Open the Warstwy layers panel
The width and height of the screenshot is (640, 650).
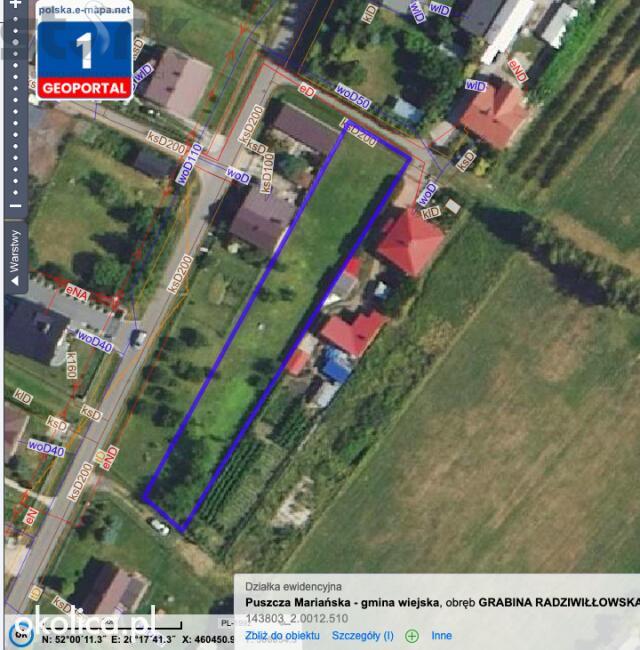(15, 258)
